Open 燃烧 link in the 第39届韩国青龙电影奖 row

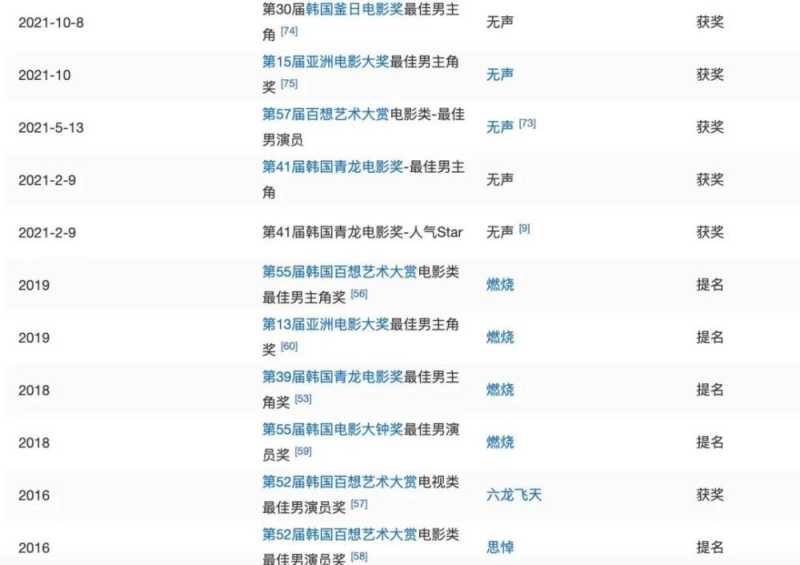[500, 390]
